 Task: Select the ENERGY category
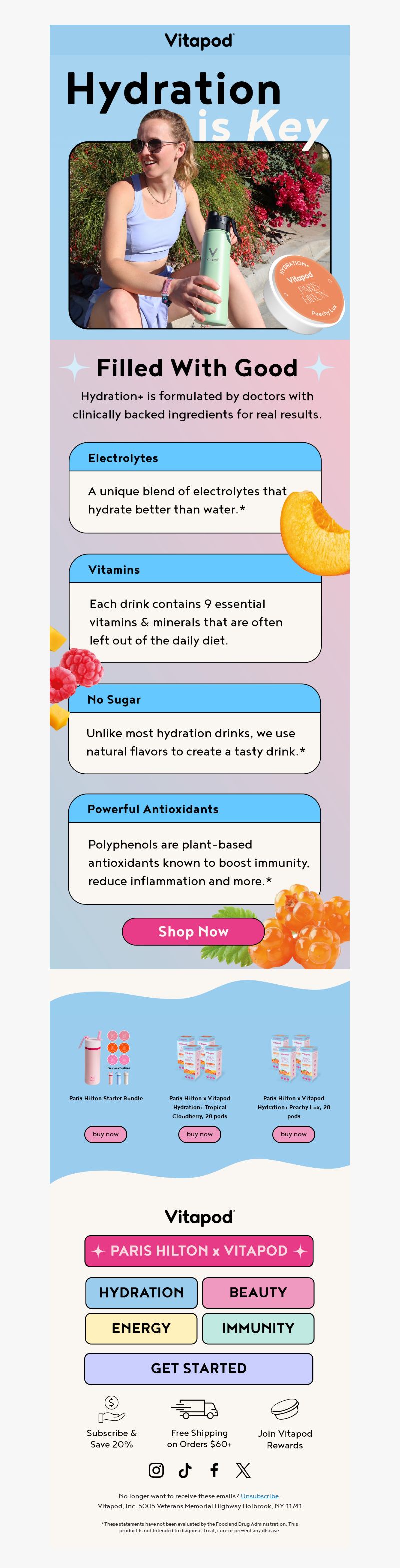142,1328
